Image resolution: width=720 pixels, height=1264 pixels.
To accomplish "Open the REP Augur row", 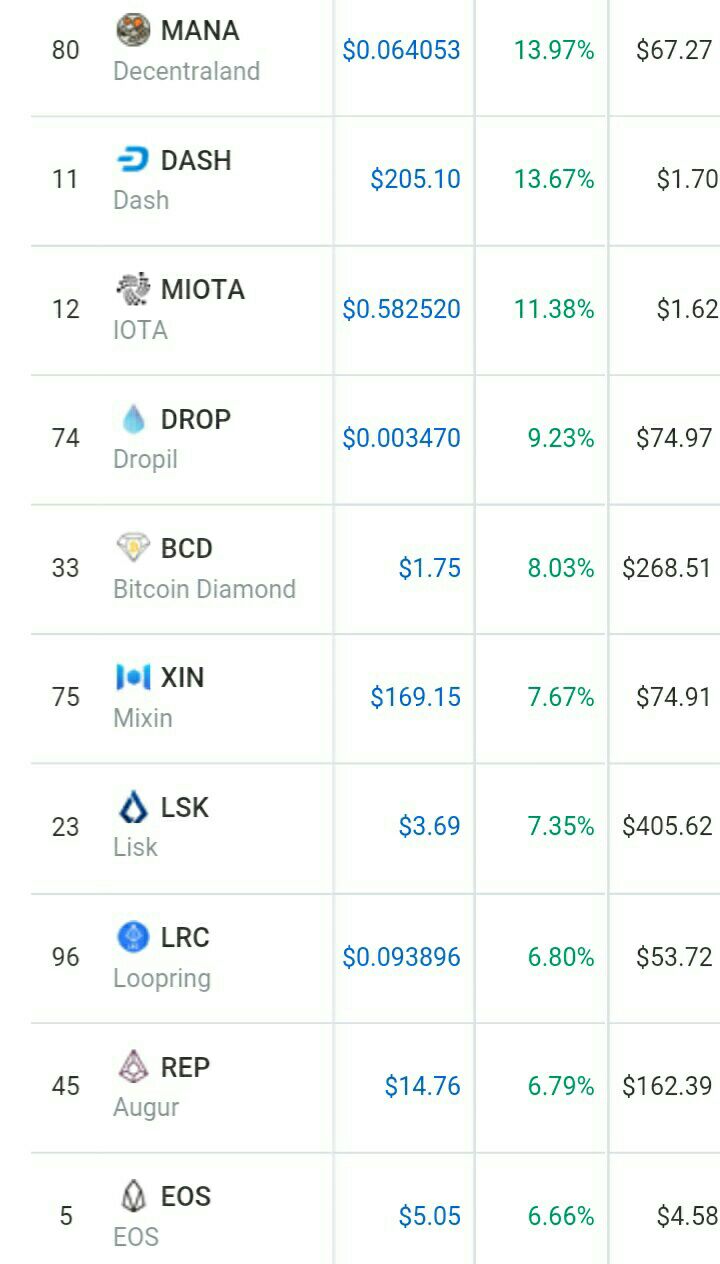I will click(185, 1086).
